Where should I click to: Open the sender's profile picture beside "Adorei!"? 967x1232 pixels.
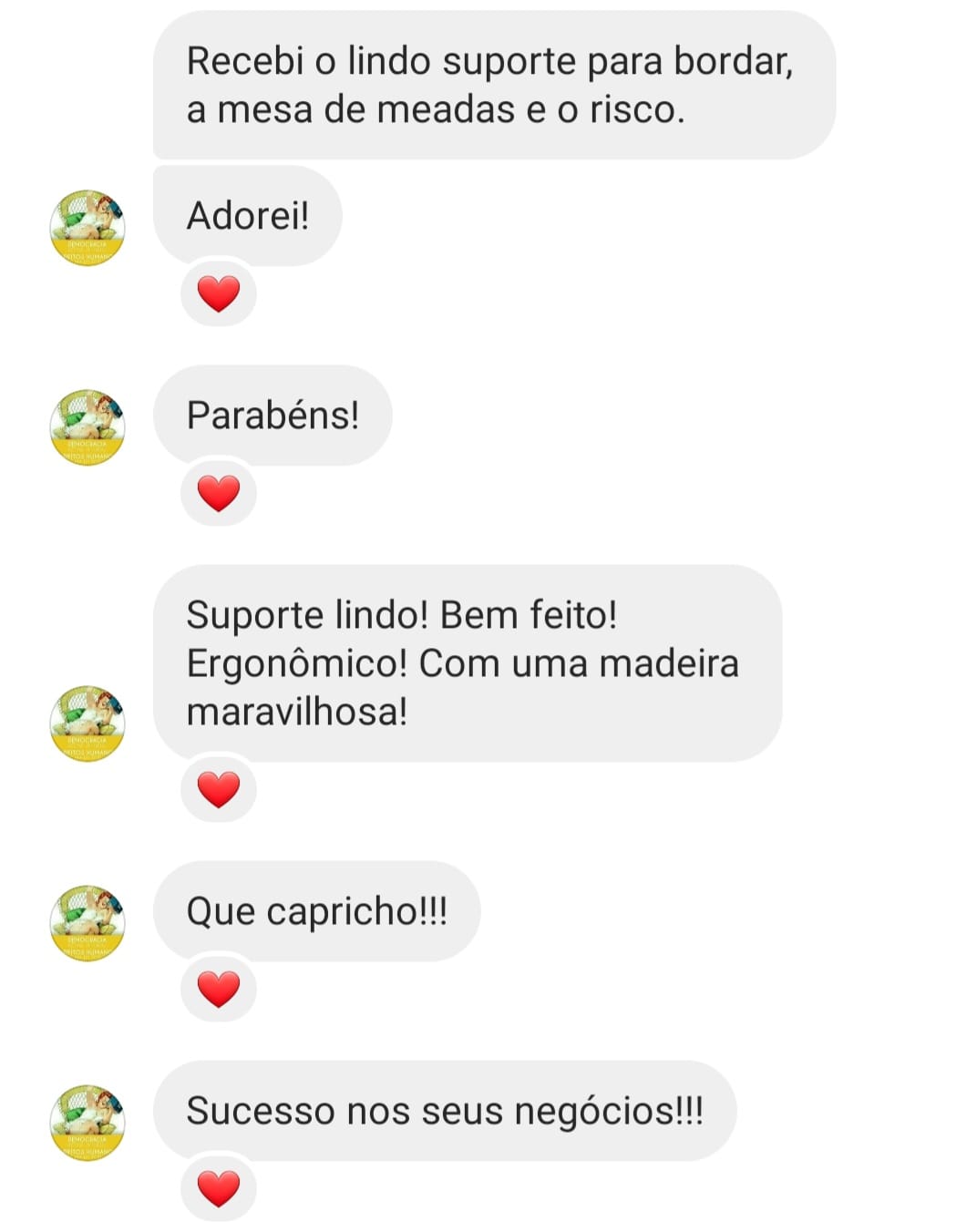[87, 228]
